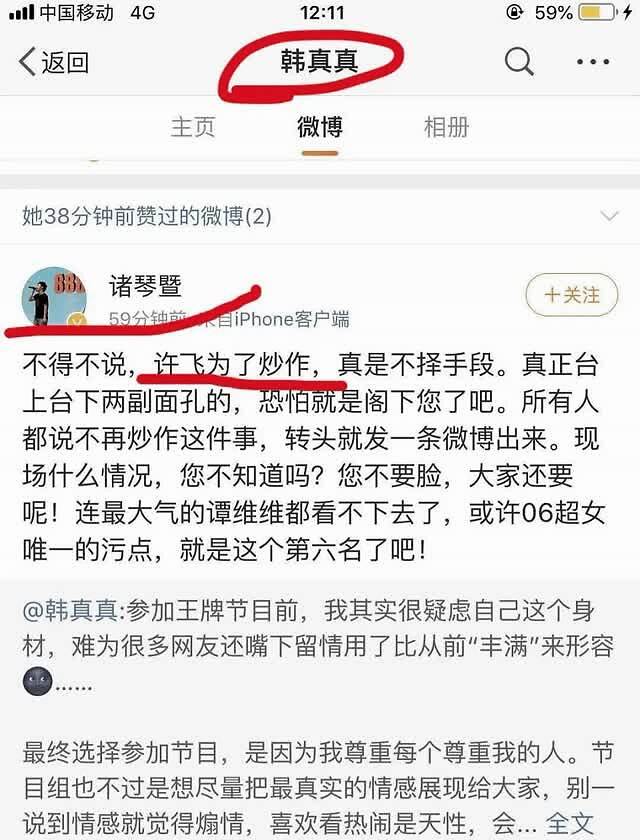Open search on 韩真真's profile
640x840 pixels.
pyautogui.click(x=518, y=62)
